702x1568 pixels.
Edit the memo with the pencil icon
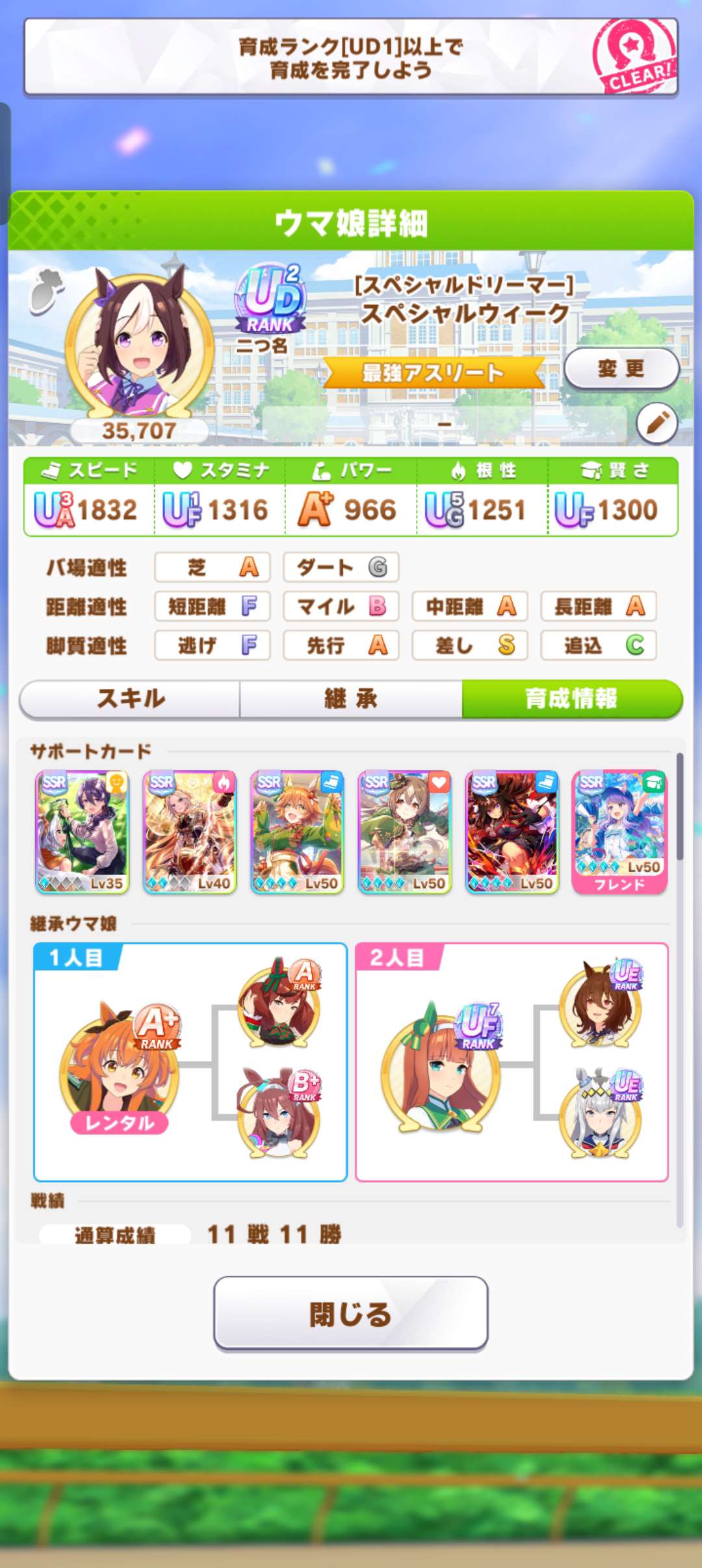pos(656,424)
